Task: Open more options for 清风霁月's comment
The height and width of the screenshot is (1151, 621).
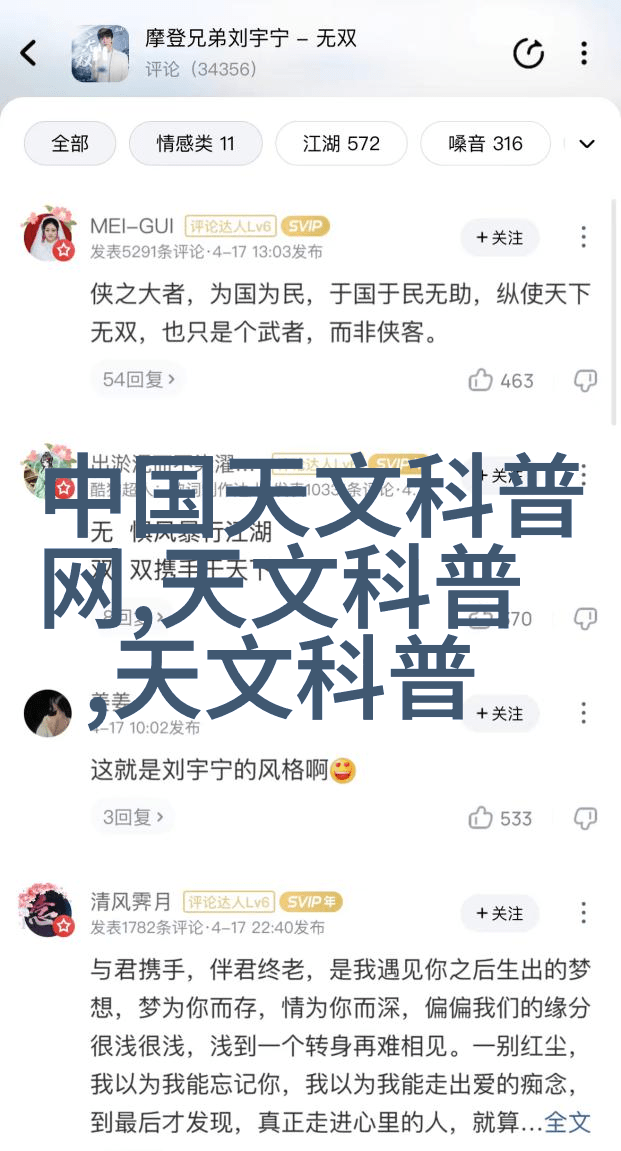Action: tap(585, 913)
